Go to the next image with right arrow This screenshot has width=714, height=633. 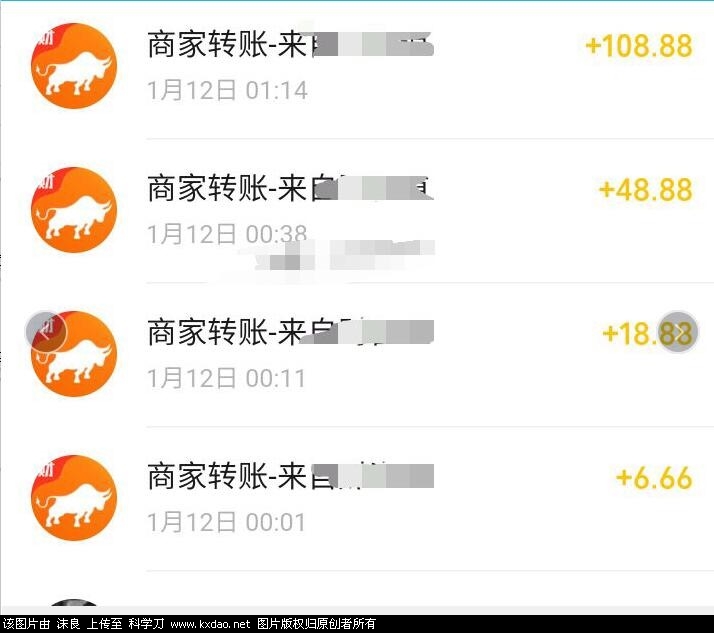click(678, 332)
